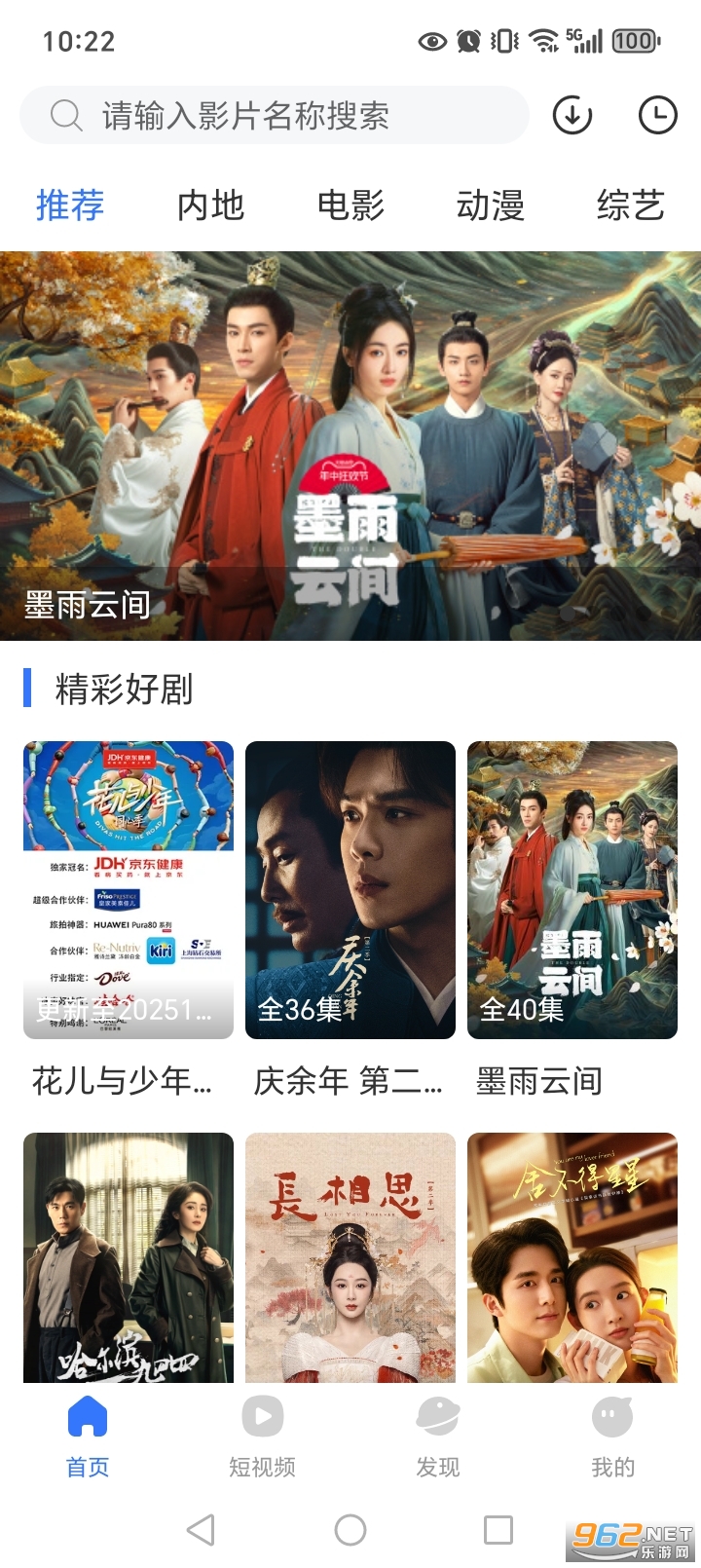
Task: Open the 哈尔滨一九四四 poster
Action: [129, 1256]
